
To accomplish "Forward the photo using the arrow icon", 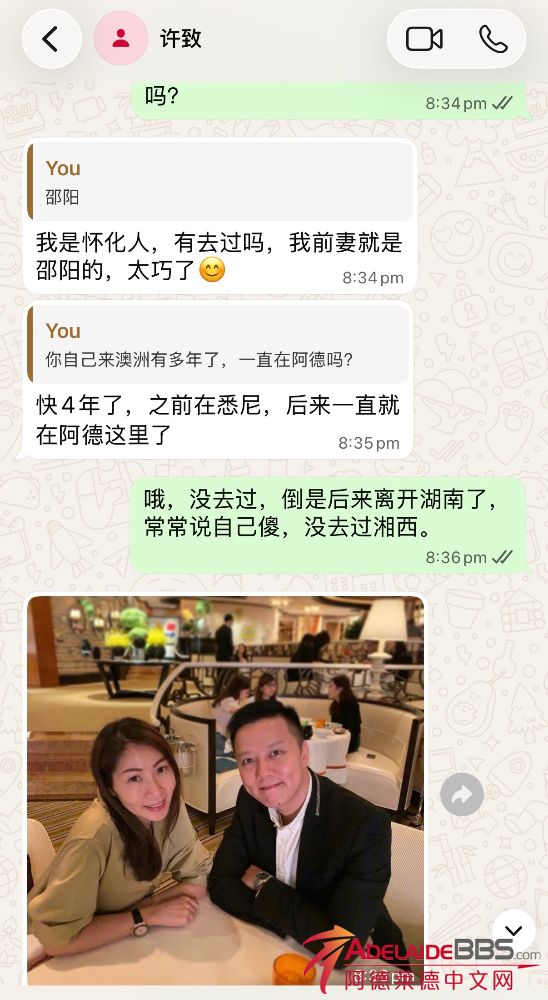I will click(x=462, y=794).
